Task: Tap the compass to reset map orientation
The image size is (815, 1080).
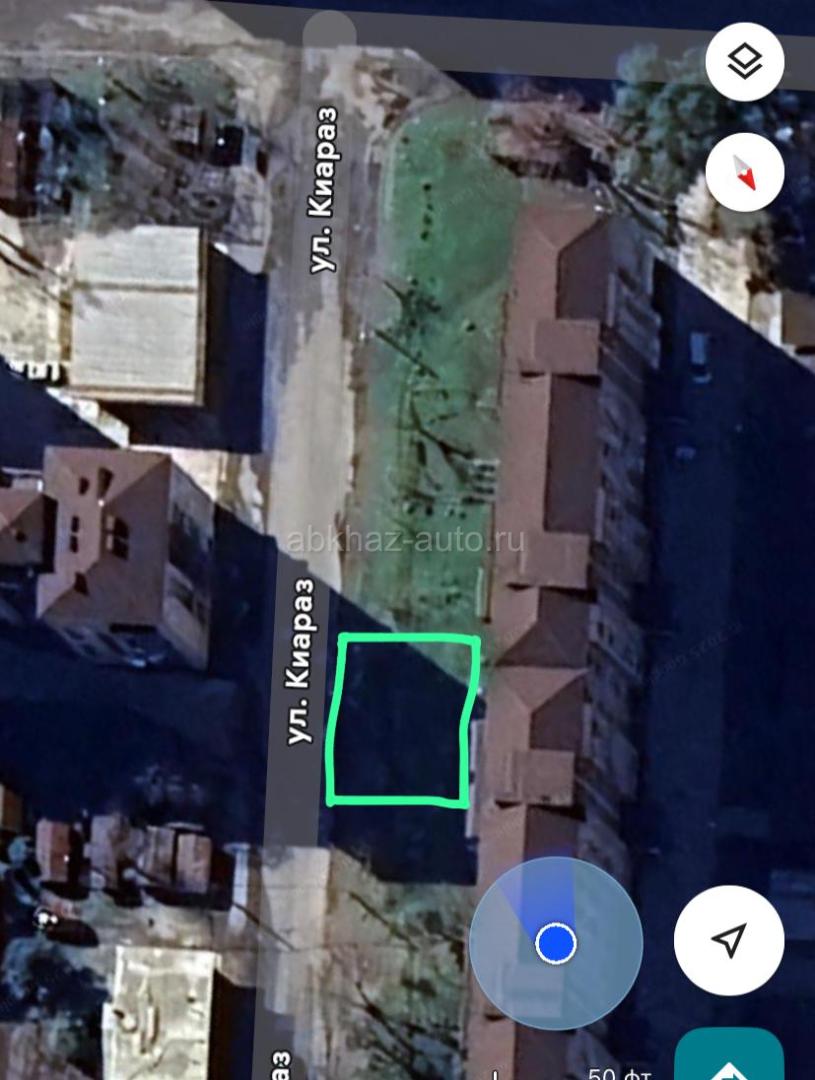Action: (745, 172)
